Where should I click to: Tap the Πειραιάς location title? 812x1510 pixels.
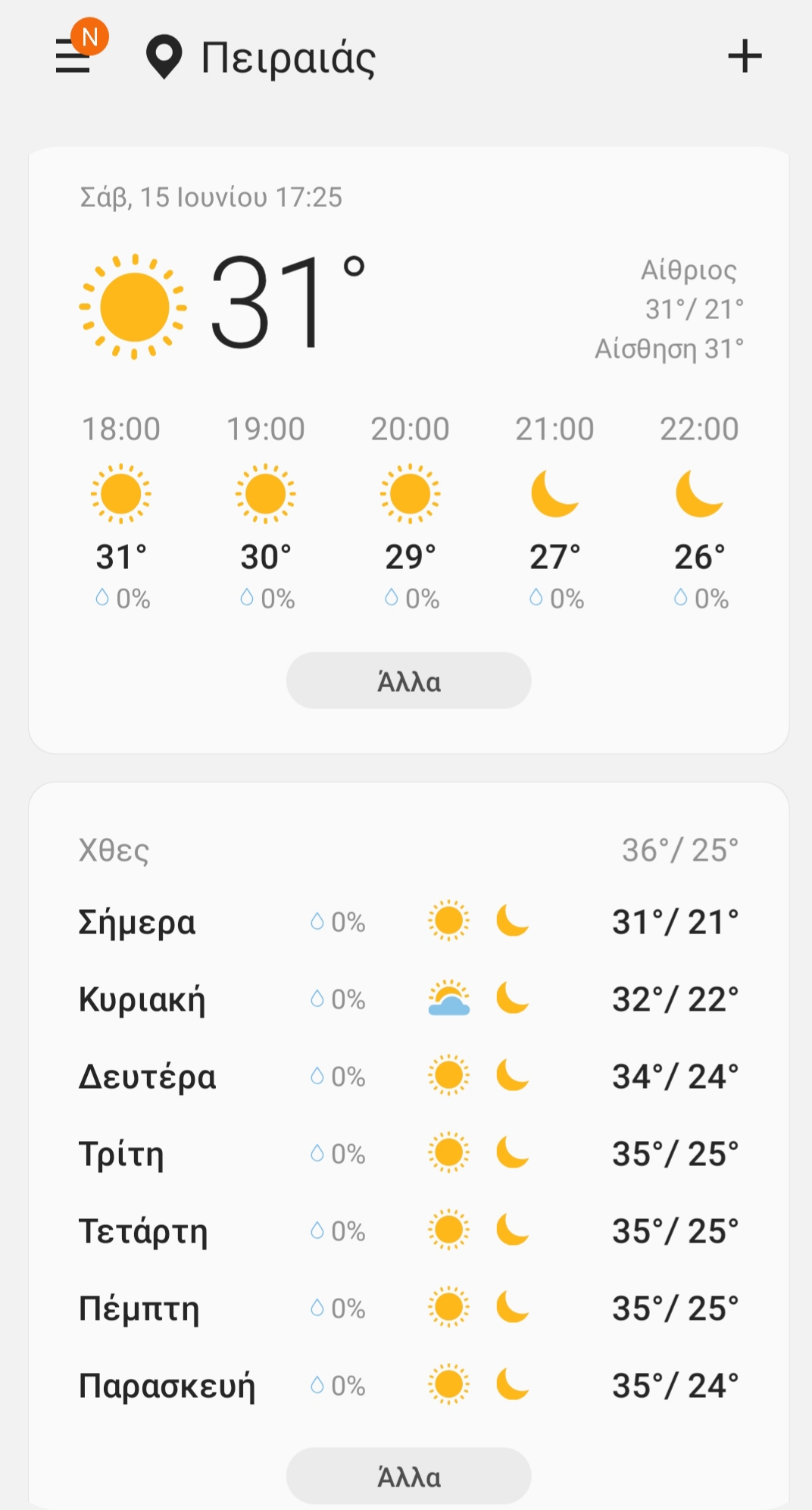point(288,58)
